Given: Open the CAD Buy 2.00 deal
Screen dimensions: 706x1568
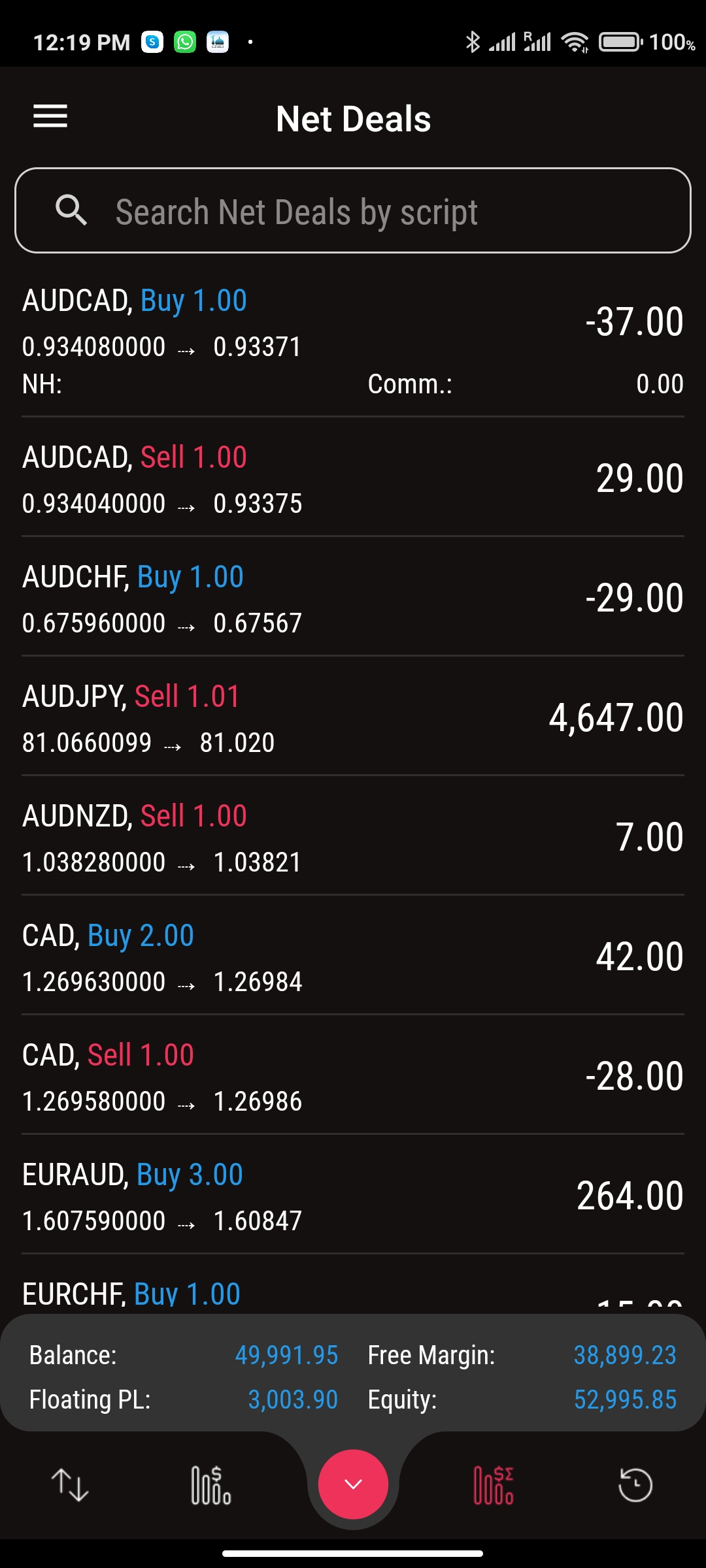Looking at the screenshot, I should tap(353, 956).
